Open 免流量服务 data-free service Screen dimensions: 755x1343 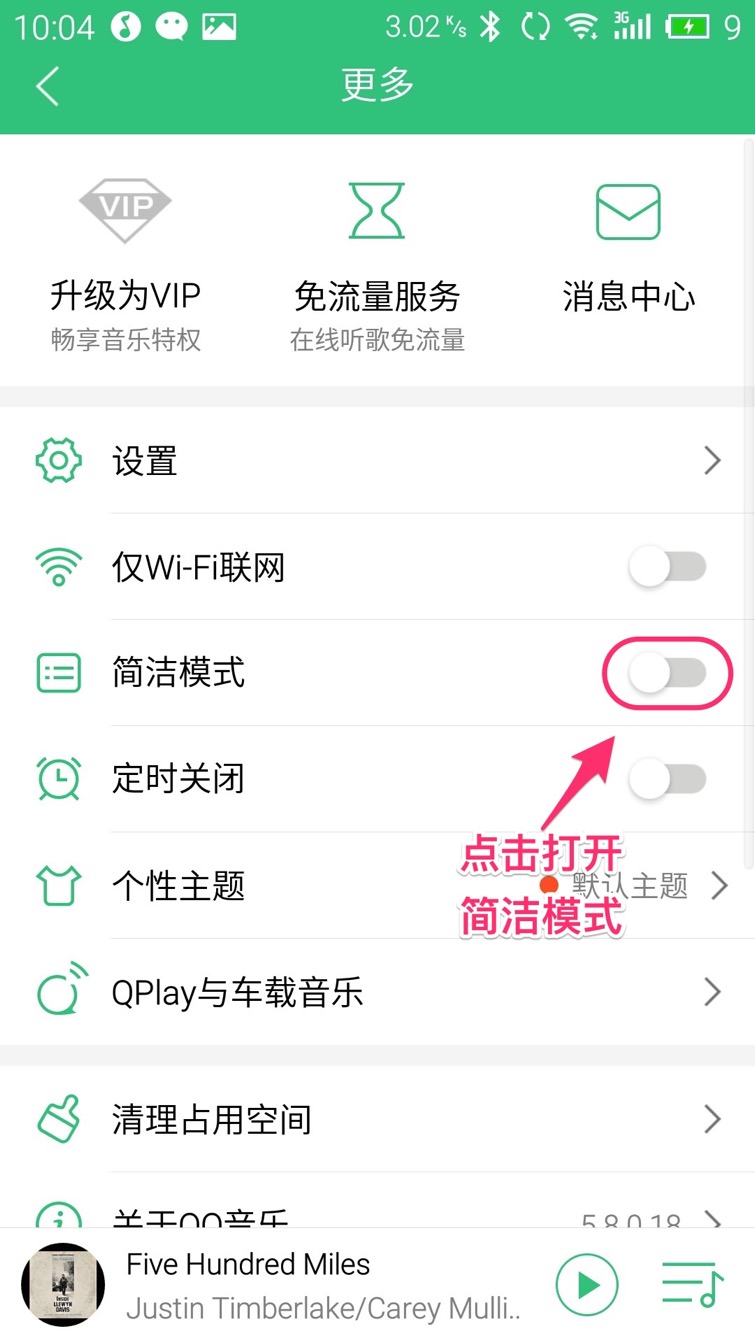click(x=377, y=265)
